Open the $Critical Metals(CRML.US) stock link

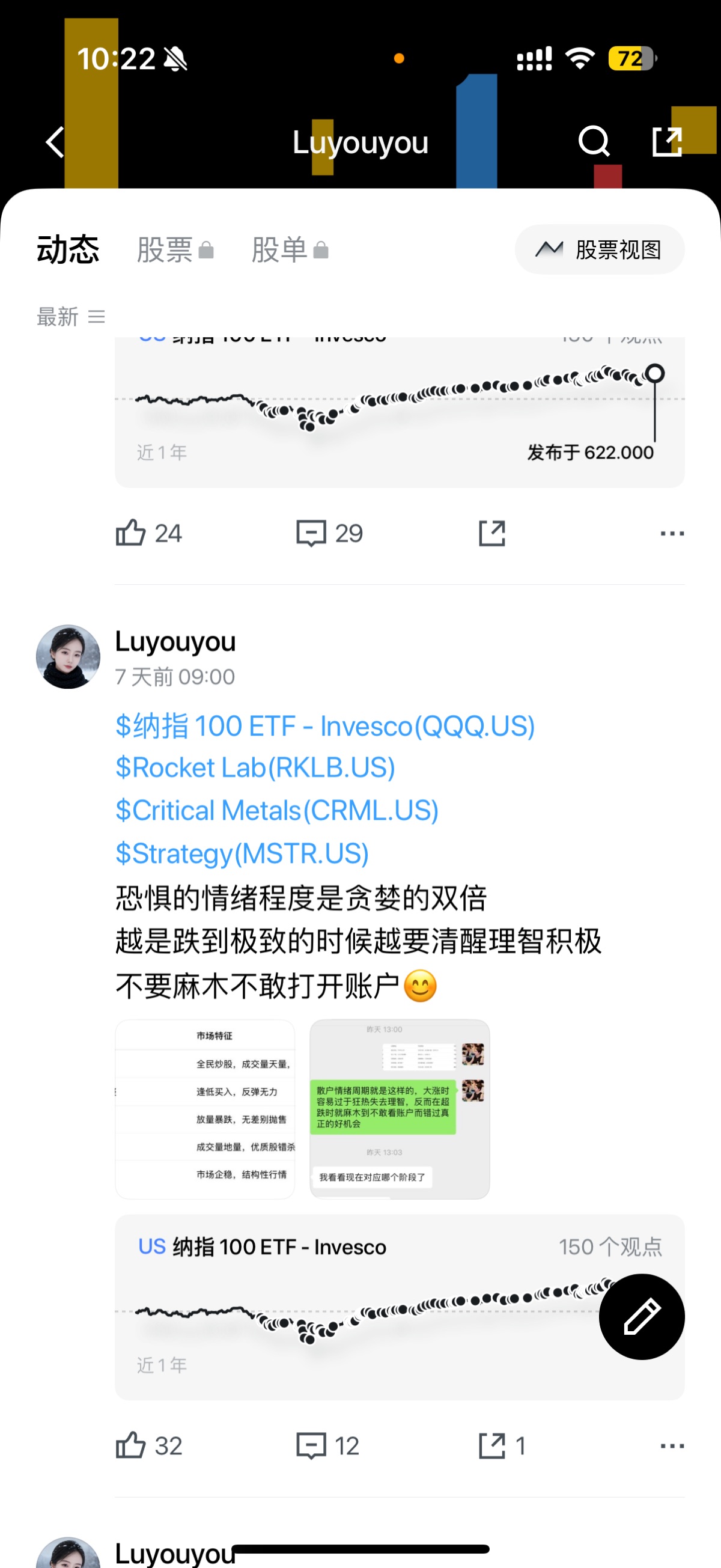point(277,811)
